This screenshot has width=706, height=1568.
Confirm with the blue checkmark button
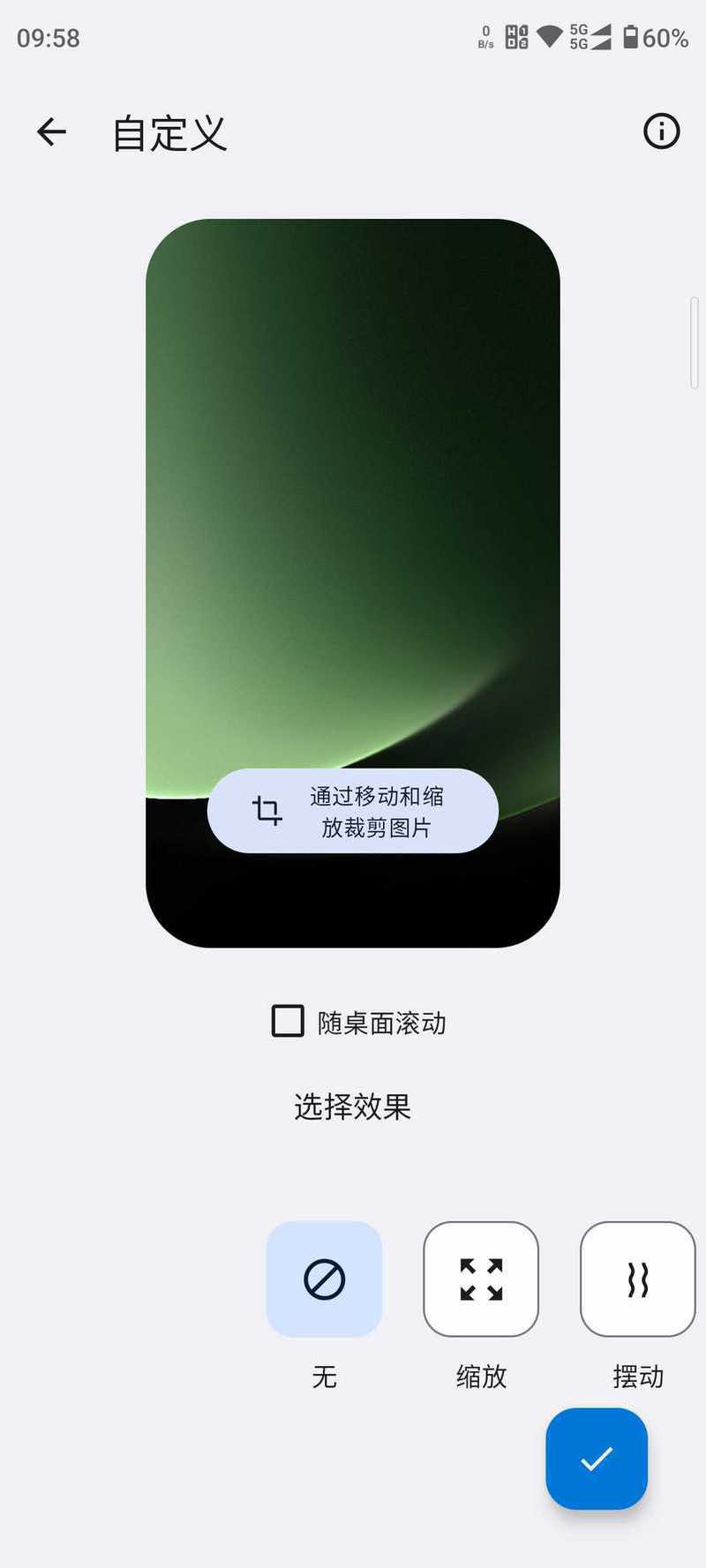tap(597, 1459)
